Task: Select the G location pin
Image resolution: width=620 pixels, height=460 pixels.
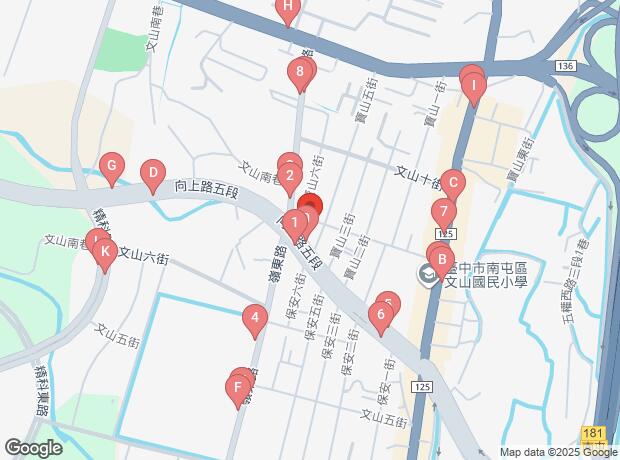Action: click(112, 166)
